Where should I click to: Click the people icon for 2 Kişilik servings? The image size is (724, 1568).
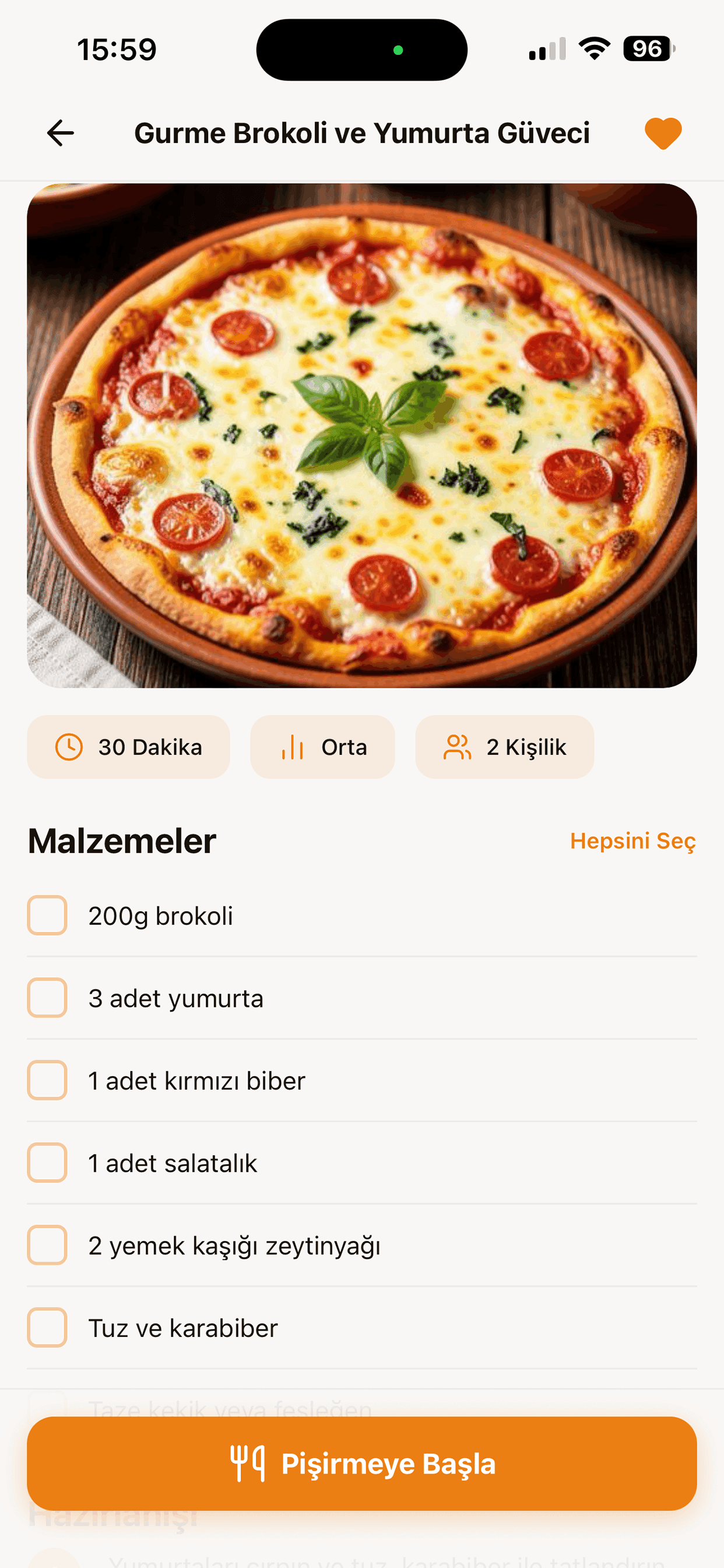point(458,747)
